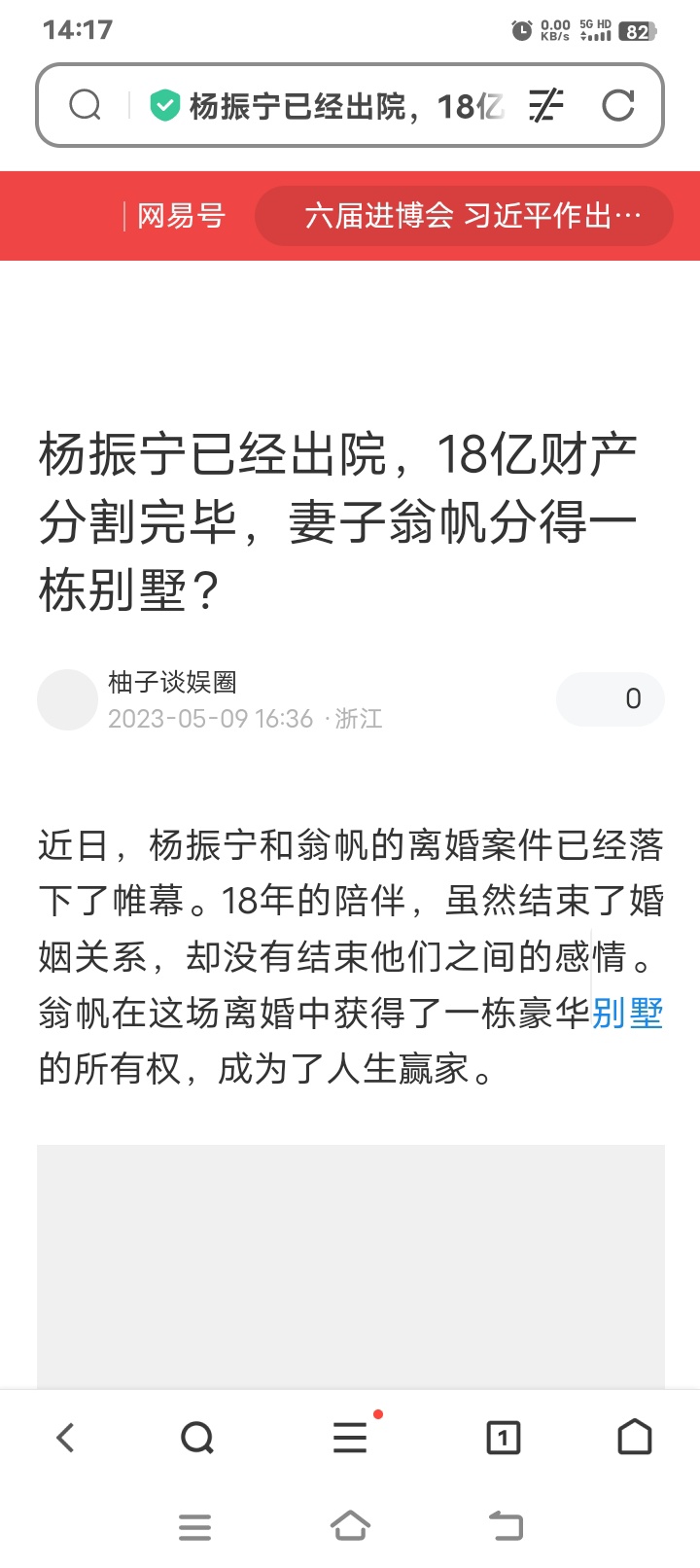
Task: Tap the system back button
Action: click(x=505, y=1526)
